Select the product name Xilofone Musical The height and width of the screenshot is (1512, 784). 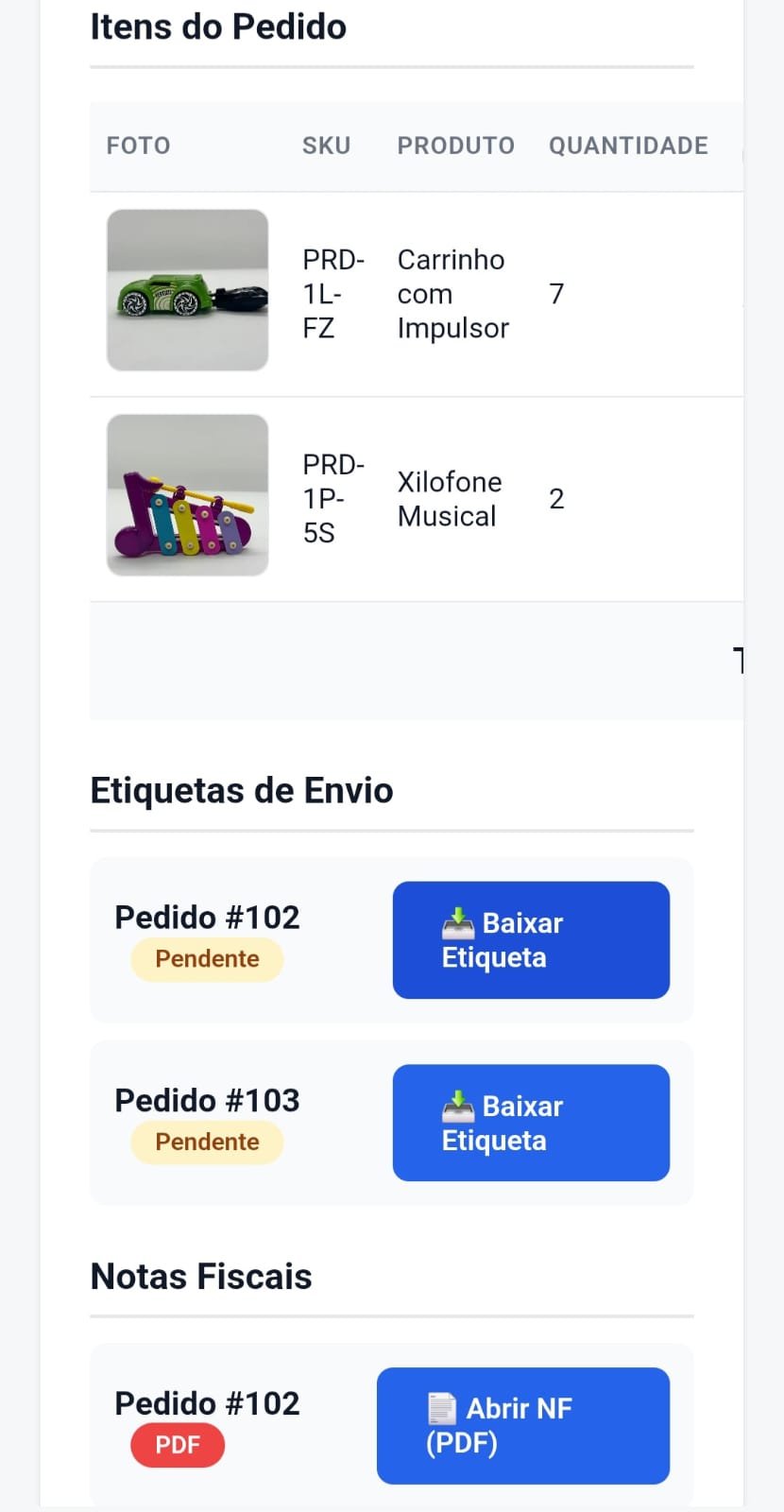(449, 498)
